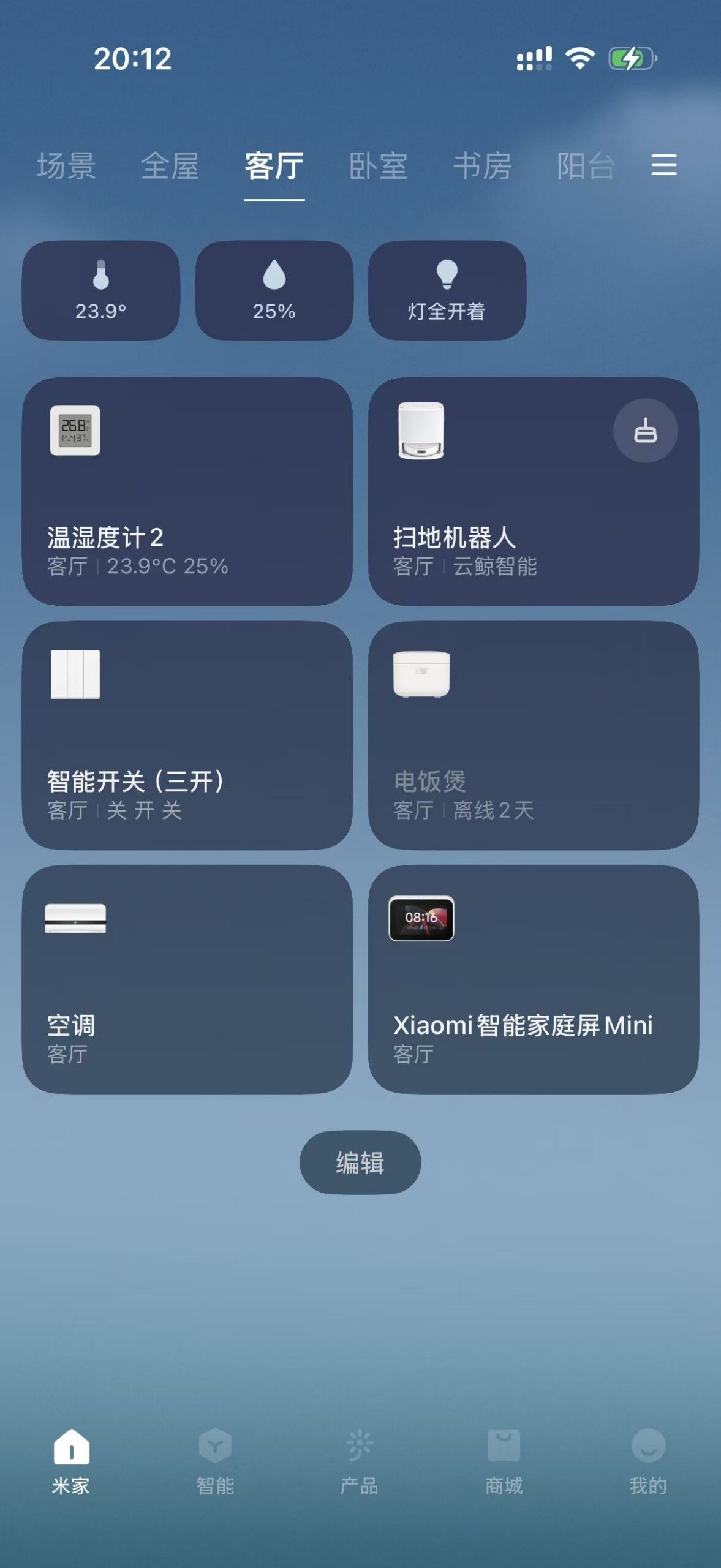
Task: Switch to the 书房 tab
Action: point(482,166)
